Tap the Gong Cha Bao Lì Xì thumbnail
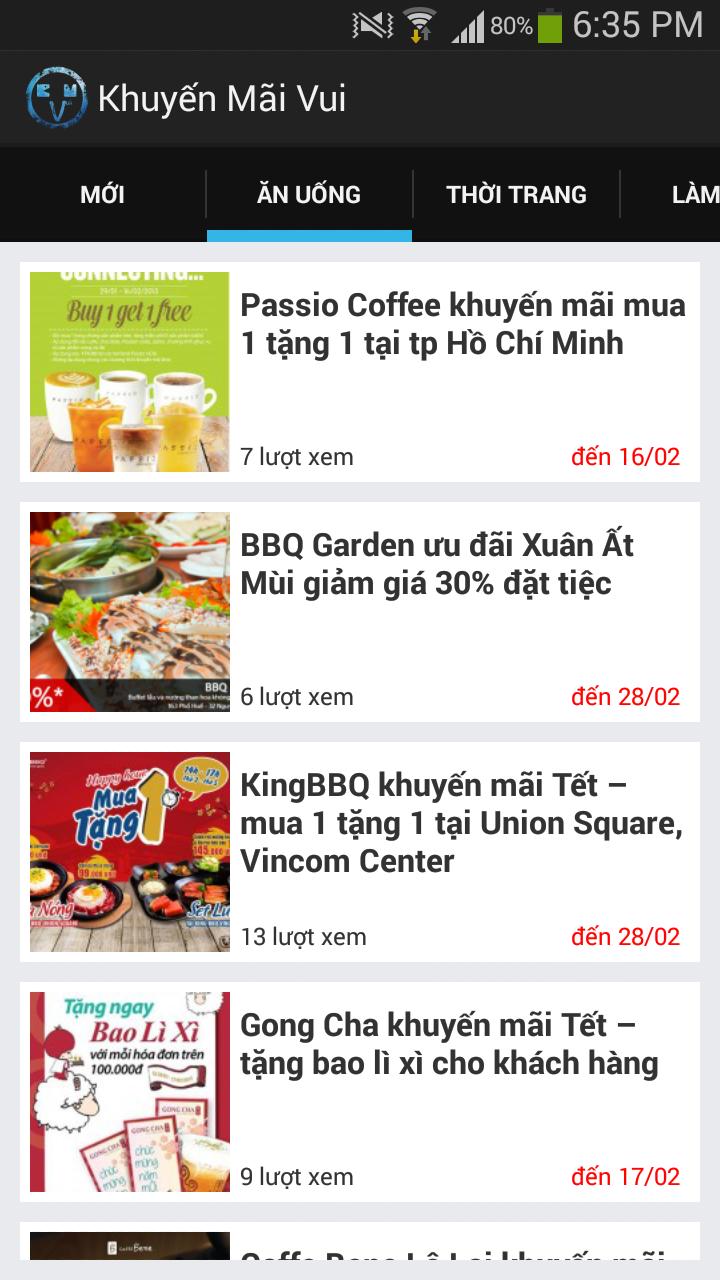This screenshot has width=720, height=1280. (x=130, y=1091)
